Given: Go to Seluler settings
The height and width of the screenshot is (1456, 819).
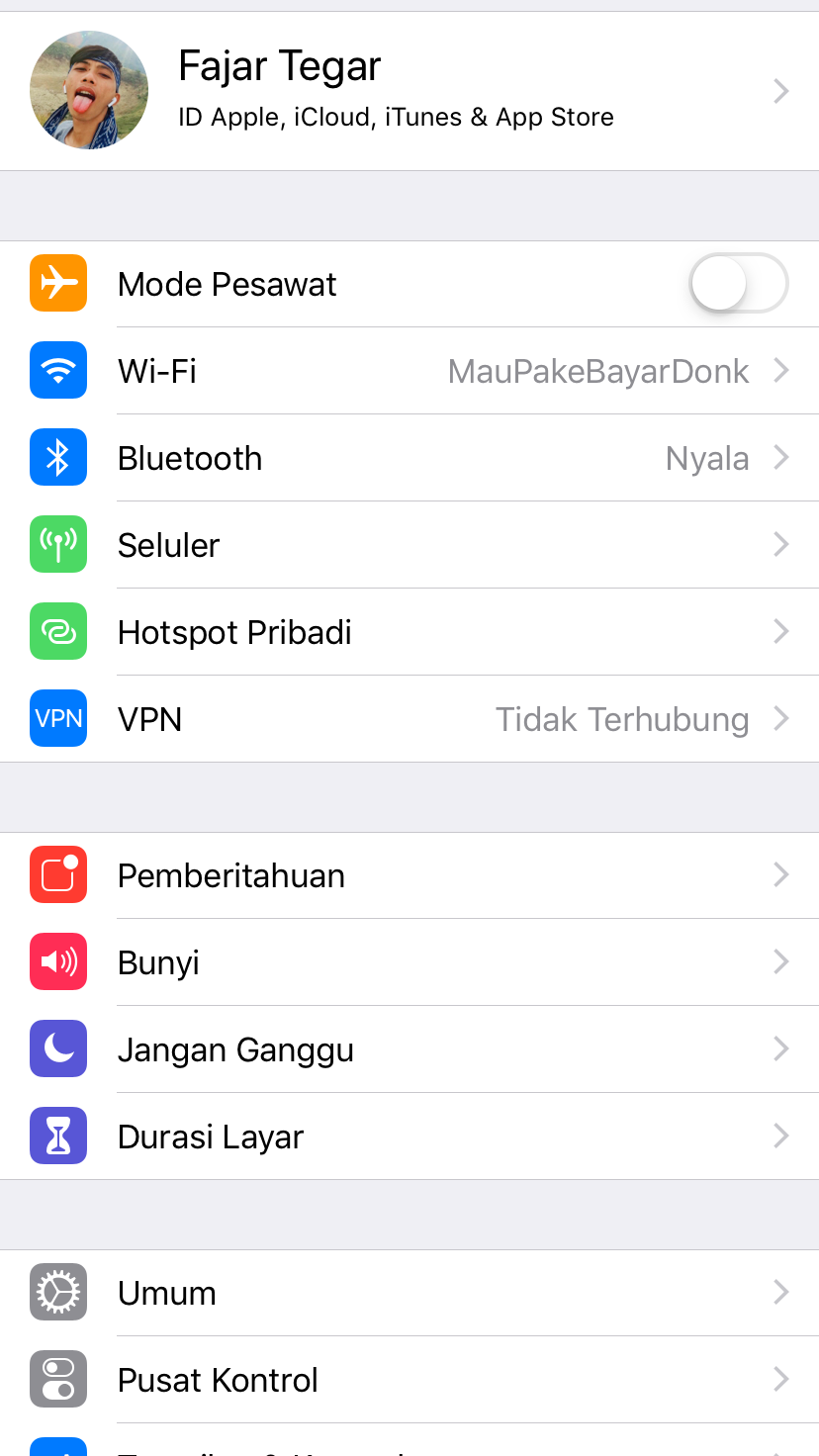Looking at the screenshot, I should click(x=409, y=545).
